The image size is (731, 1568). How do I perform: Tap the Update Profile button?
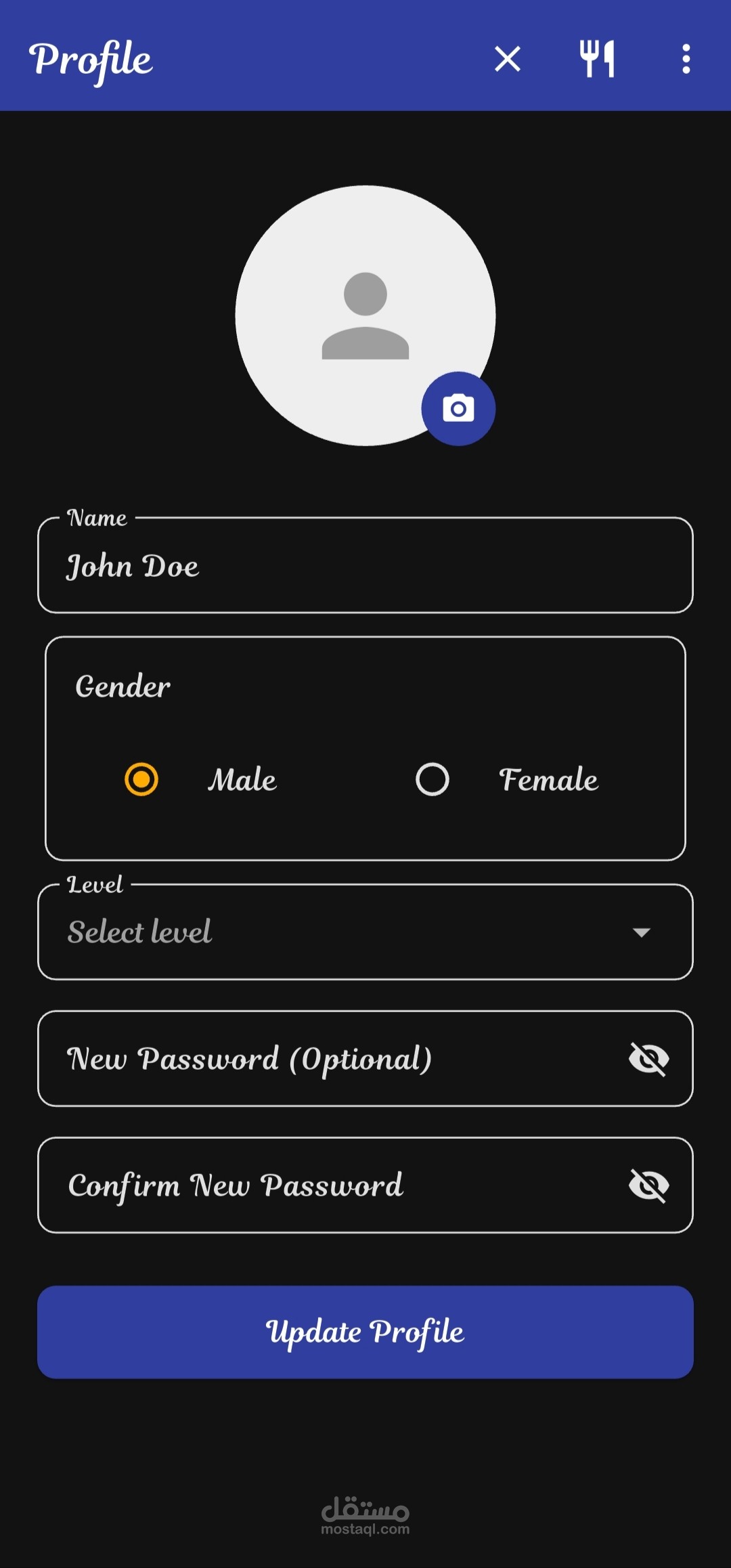tap(365, 1332)
